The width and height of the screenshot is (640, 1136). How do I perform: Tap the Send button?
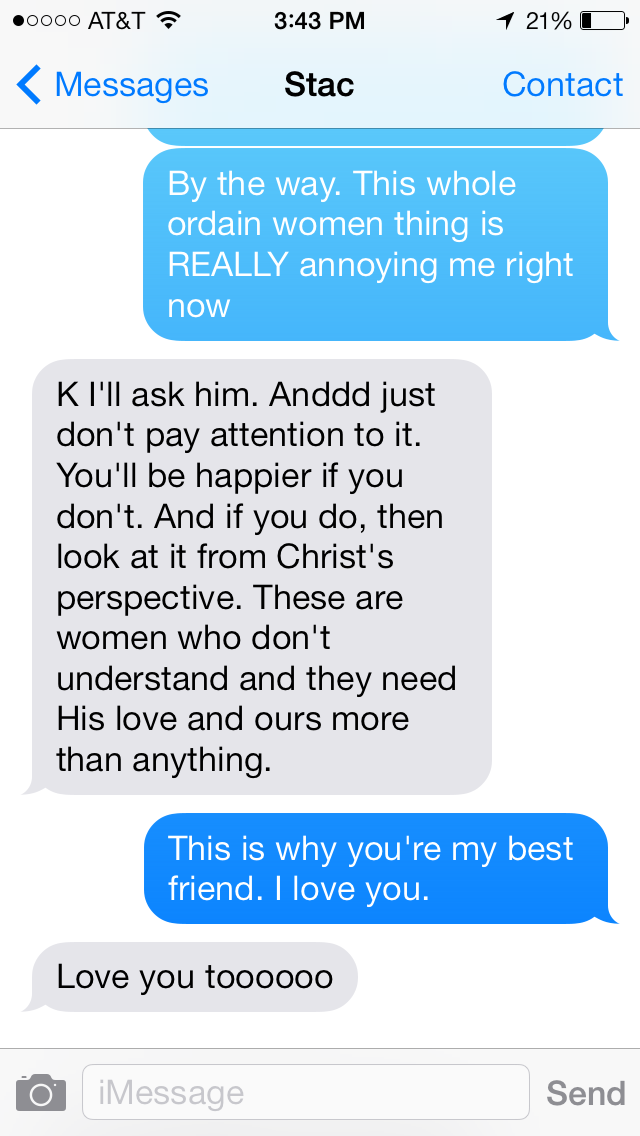(x=585, y=1093)
